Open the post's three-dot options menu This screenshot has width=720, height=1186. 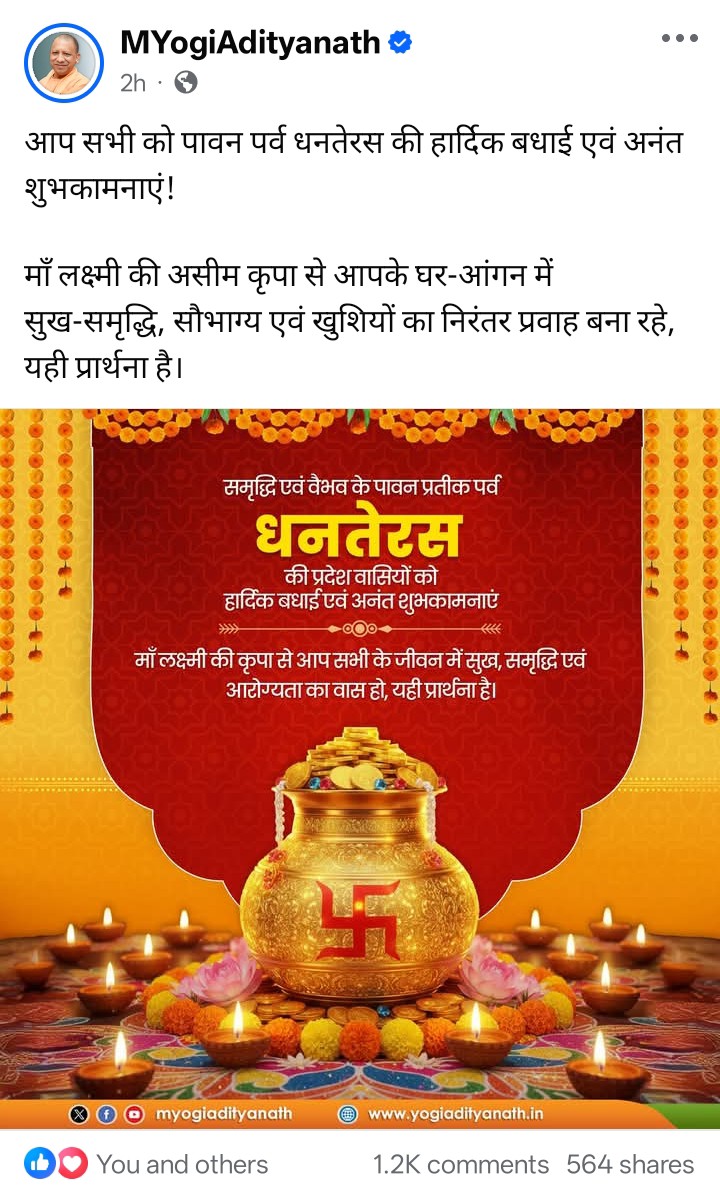[x=679, y=38]
